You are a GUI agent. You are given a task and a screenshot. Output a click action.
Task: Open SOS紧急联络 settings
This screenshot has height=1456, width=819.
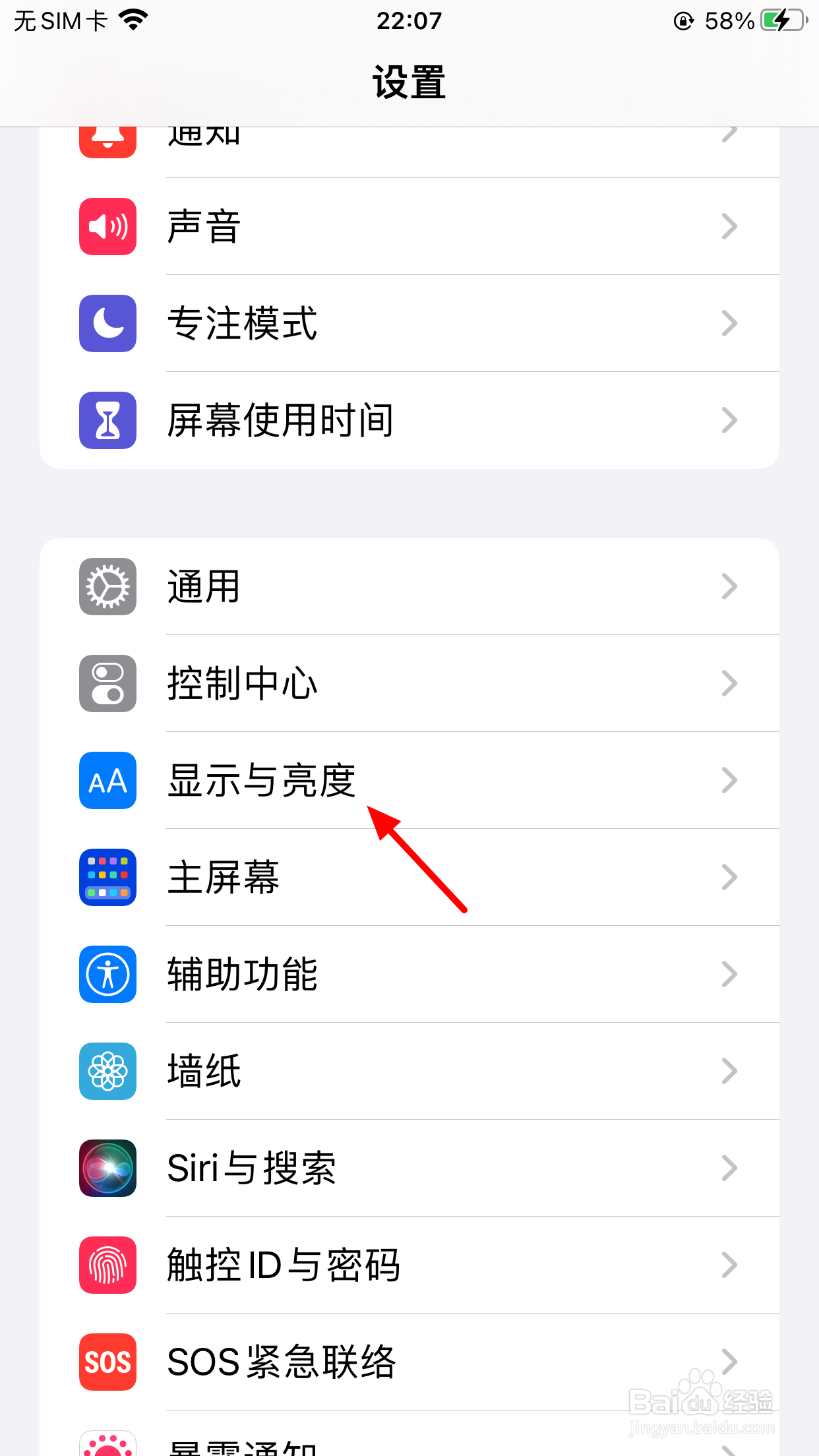409,1362
